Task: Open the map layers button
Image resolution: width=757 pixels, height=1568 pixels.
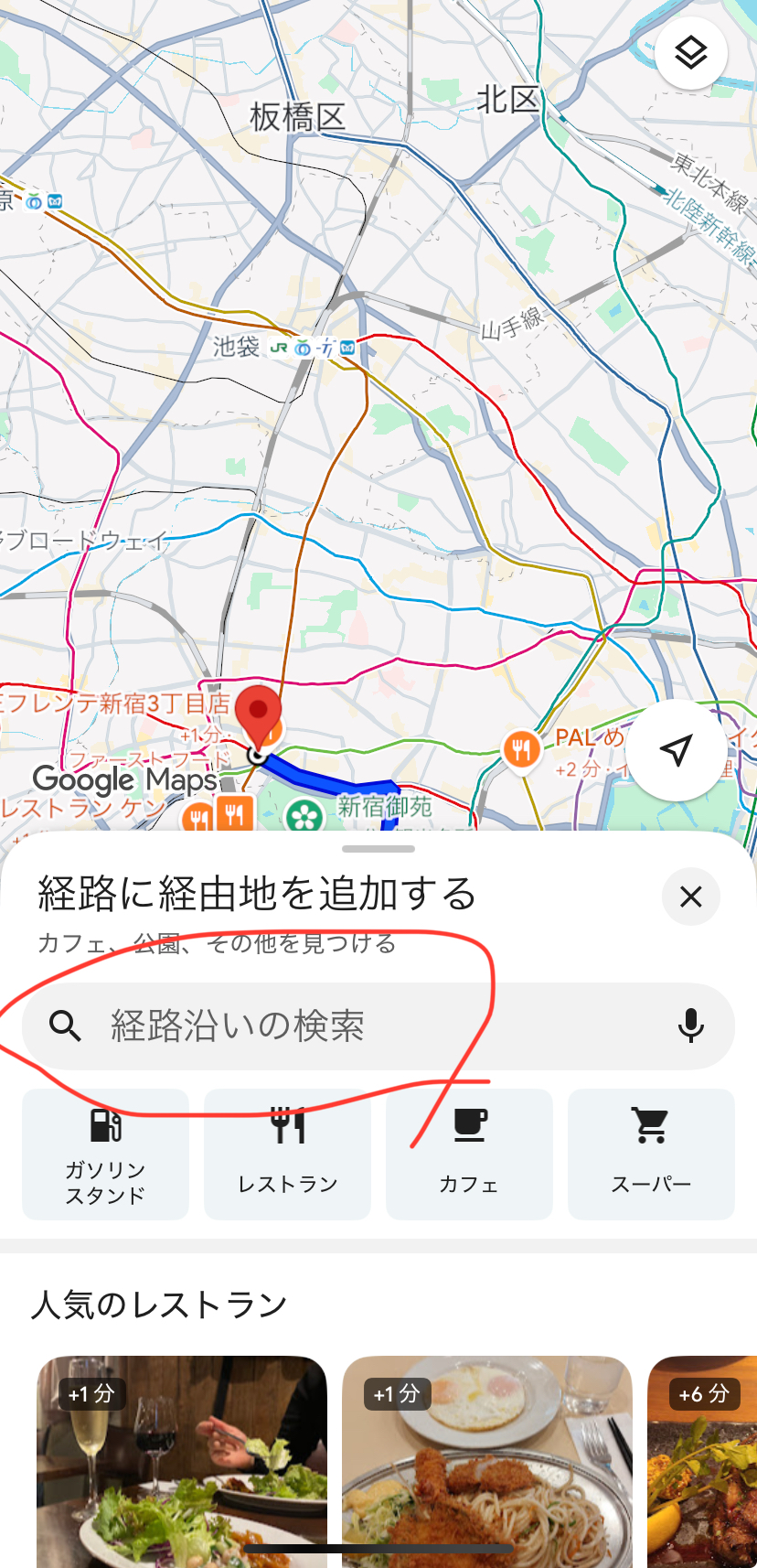Action: coord(691,53)
